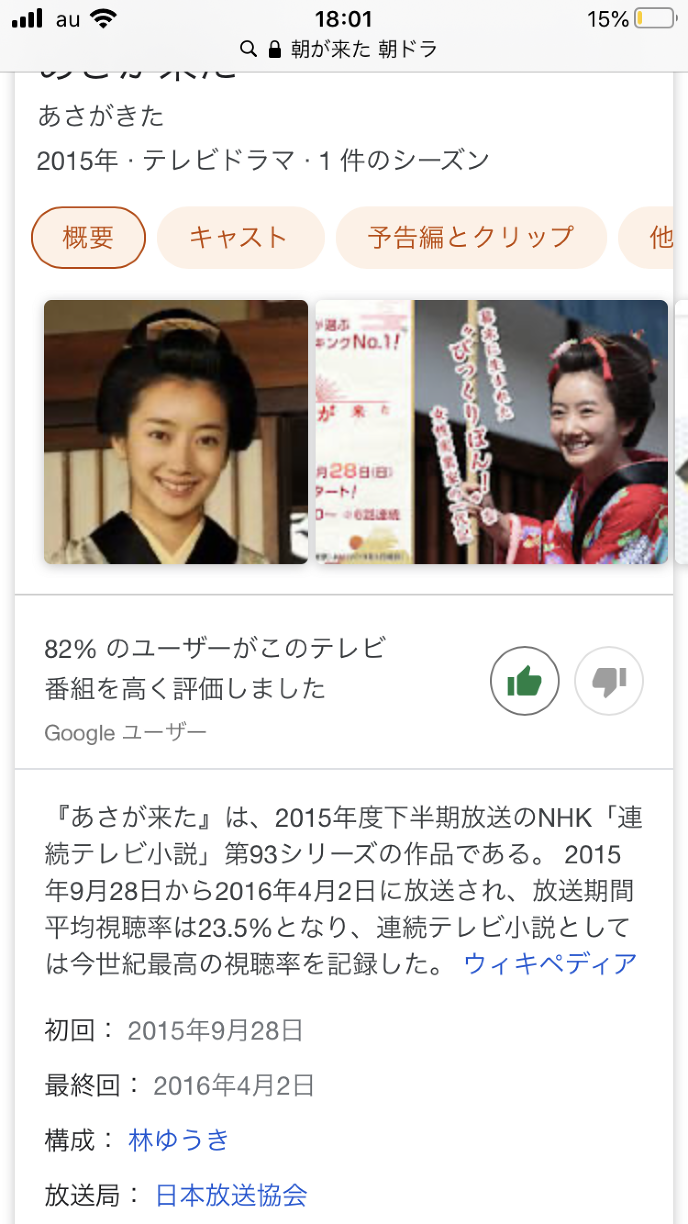
Task: Switch to the キャスト chip
Action: coord(239,238)
